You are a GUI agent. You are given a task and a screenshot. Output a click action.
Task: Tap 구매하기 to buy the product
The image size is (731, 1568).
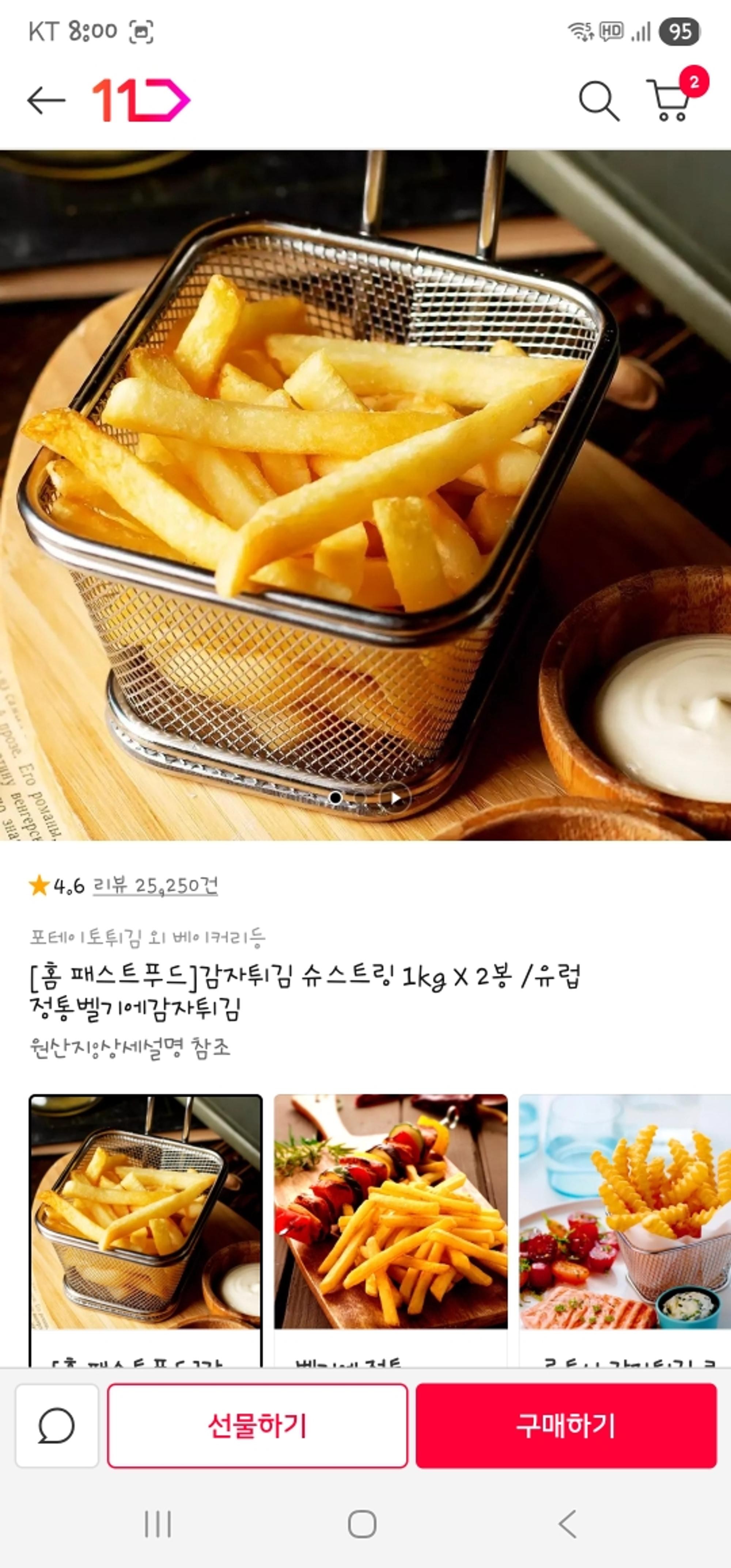click(565, 1425)
